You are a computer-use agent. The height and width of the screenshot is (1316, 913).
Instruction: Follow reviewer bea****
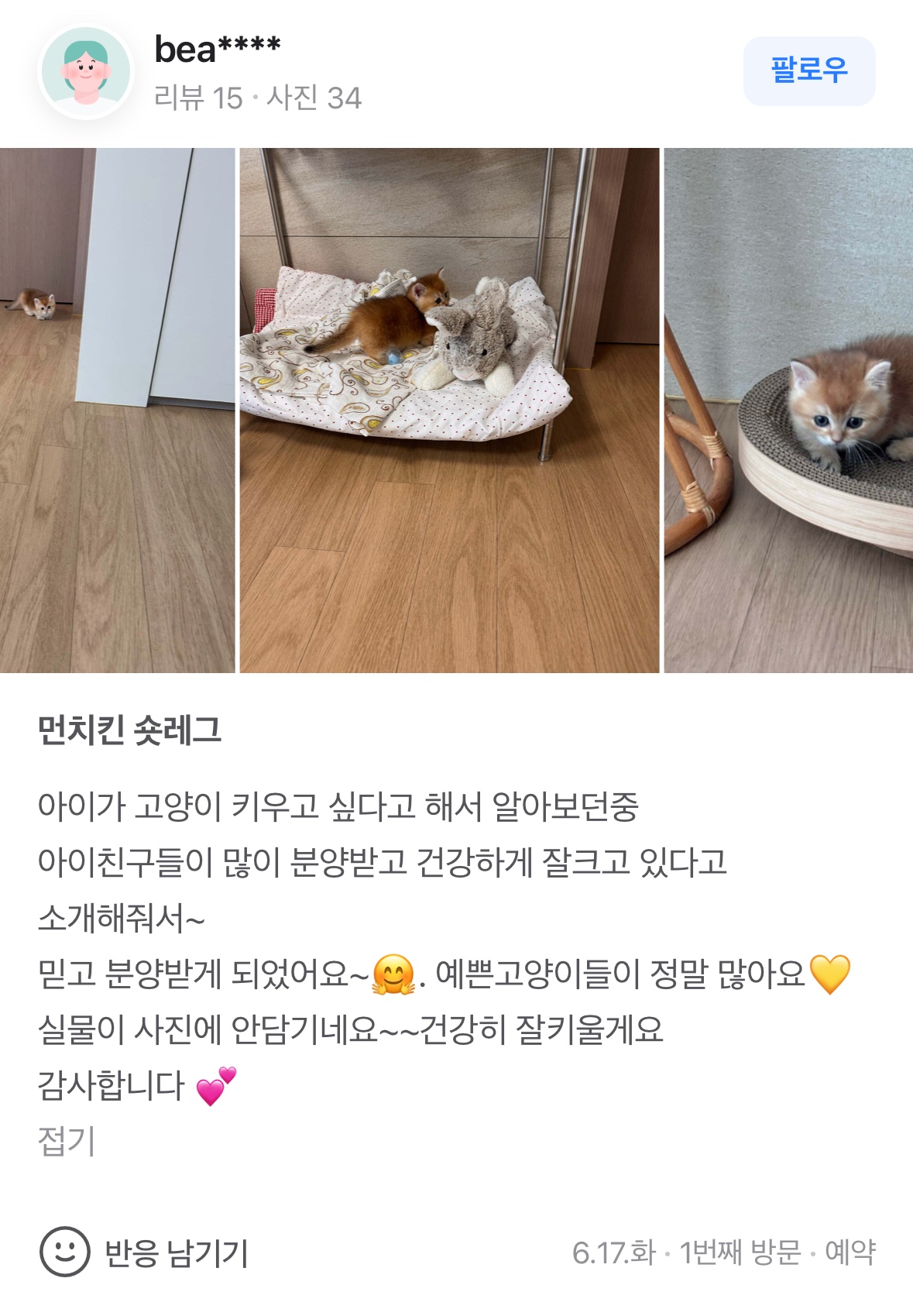click(x=808, y=70)
